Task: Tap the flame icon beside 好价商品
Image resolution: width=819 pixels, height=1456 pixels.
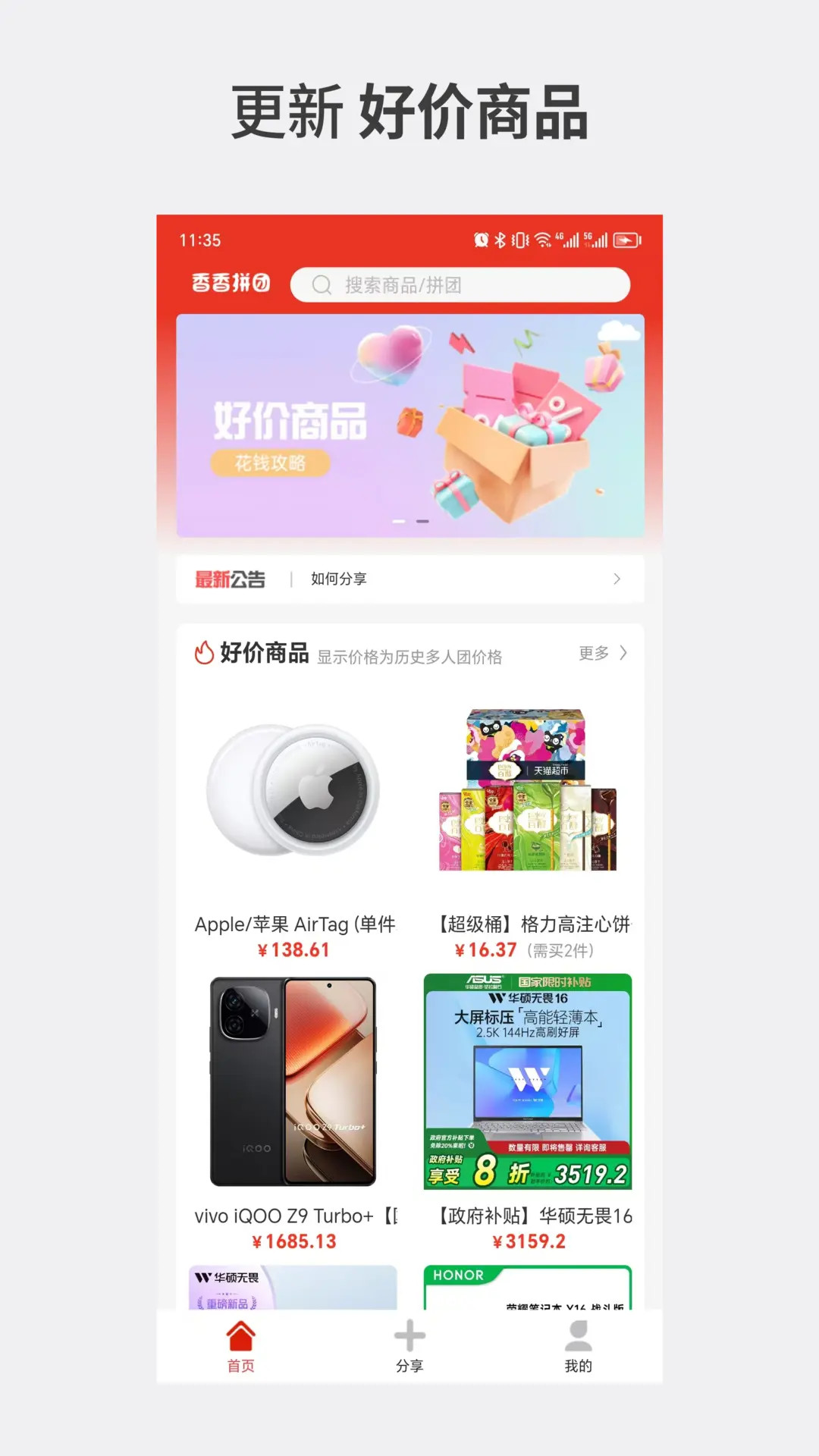Action: point(203,652)
